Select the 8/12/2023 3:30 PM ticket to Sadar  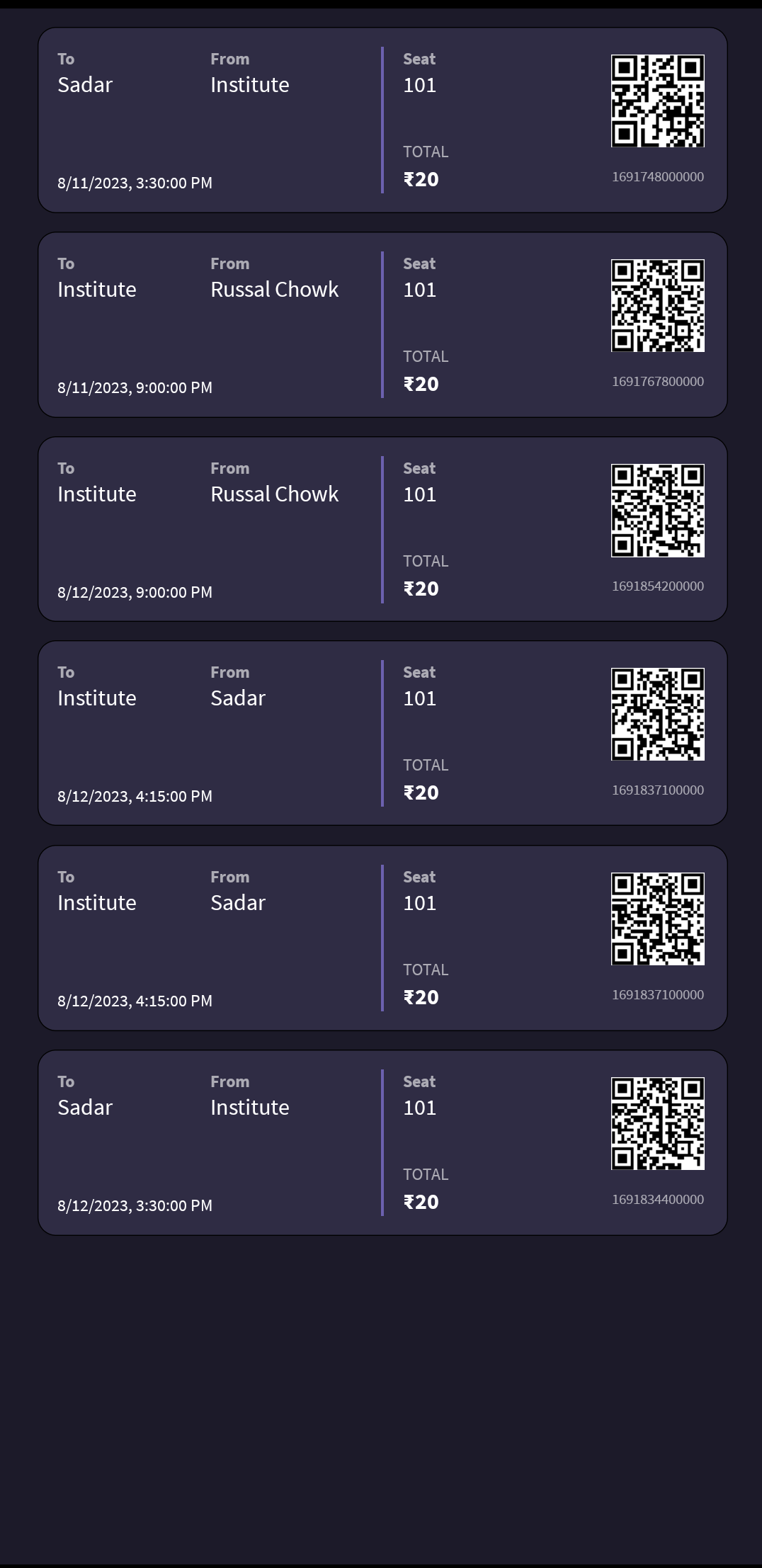[x=382, y=1142]
